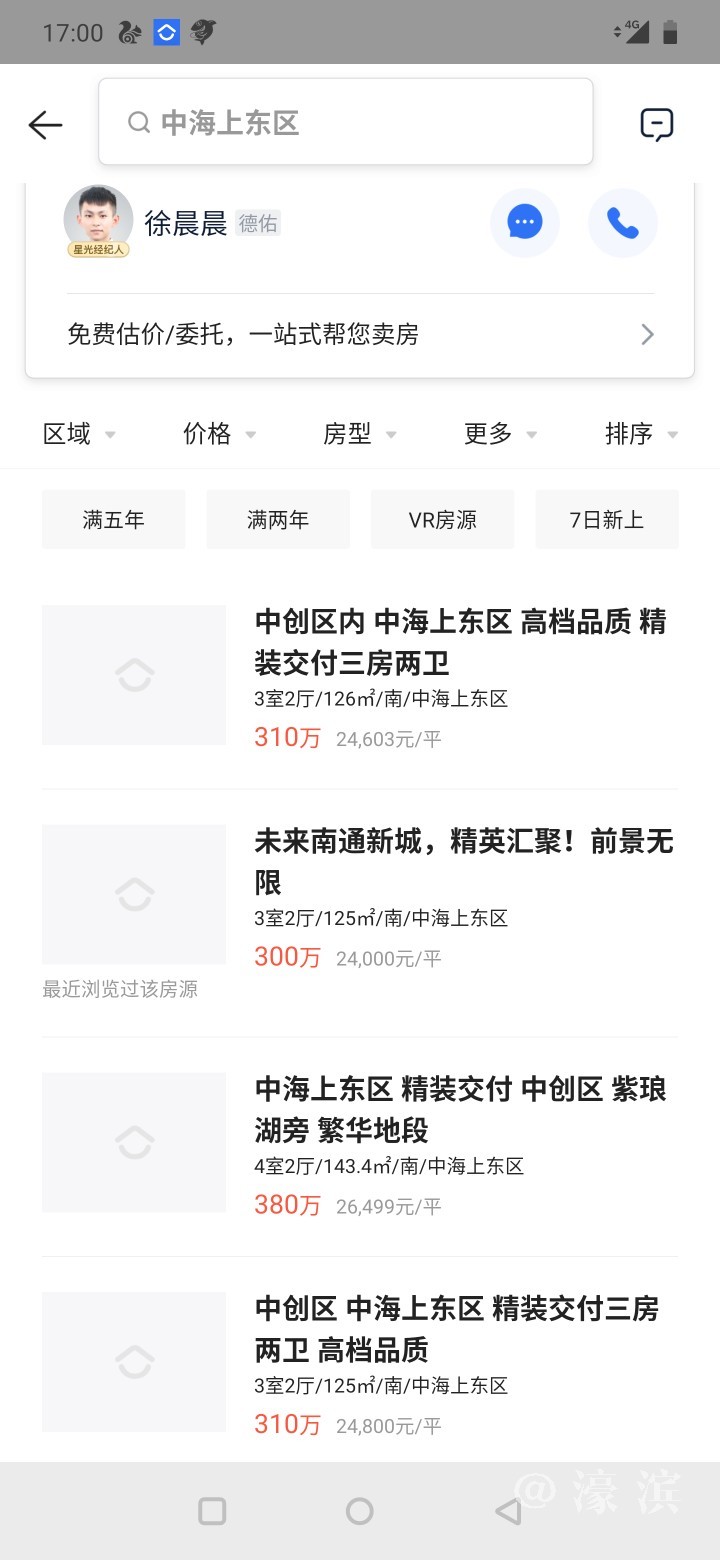Tap the 中海上东区 search box
Screen dimensions: 720x1560
[345, 123]
